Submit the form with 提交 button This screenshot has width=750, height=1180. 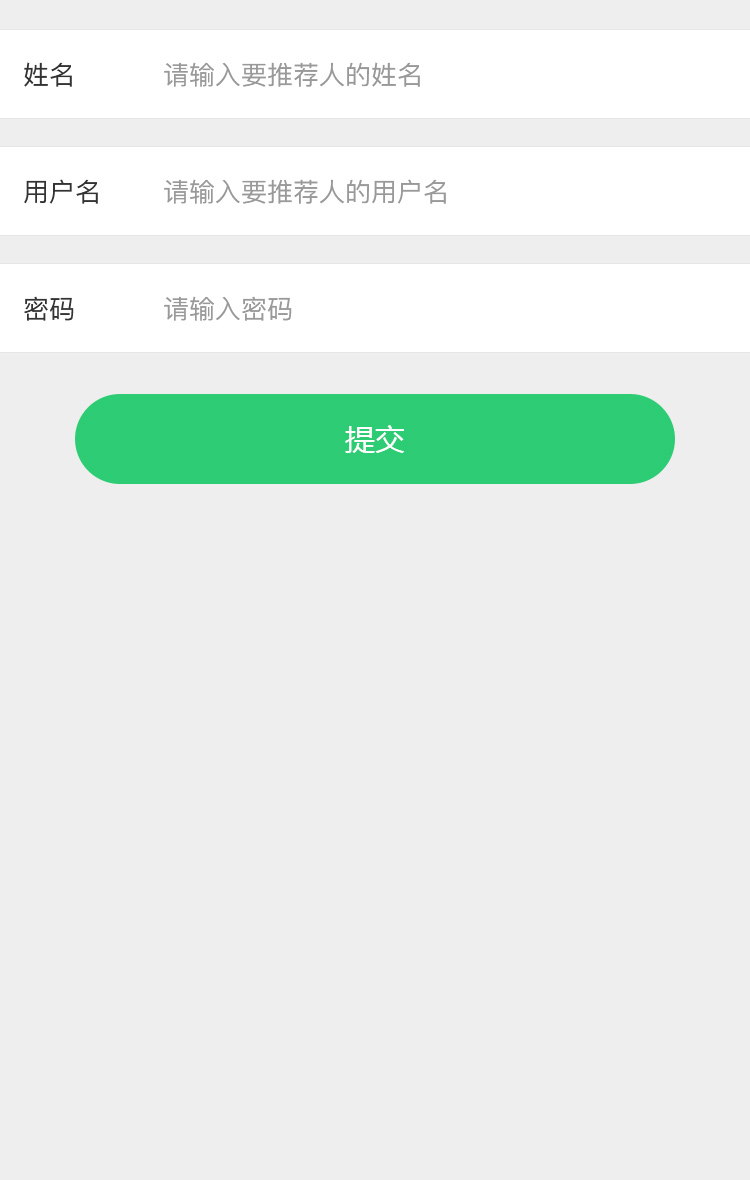tap(375, 439)
